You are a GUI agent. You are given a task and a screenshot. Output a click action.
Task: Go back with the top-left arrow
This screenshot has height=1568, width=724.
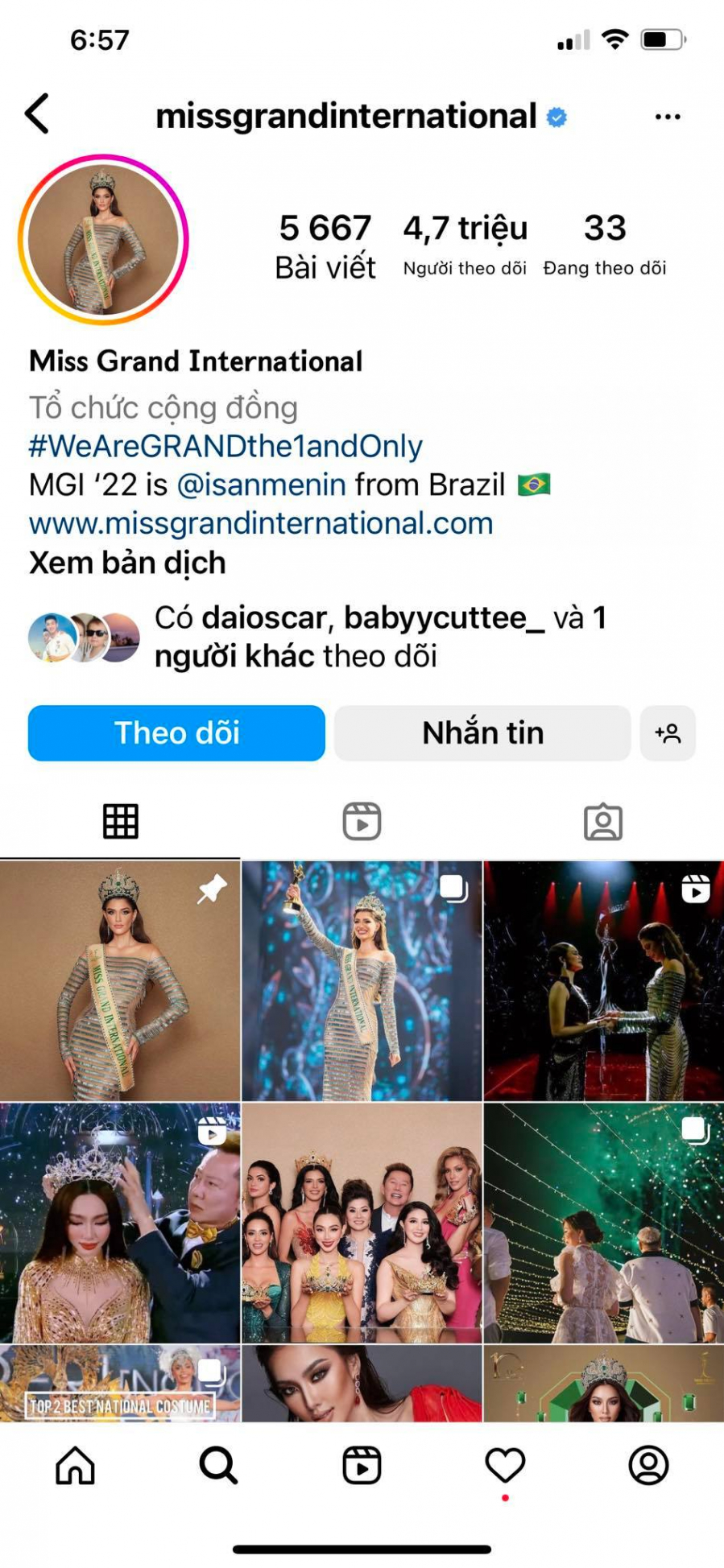pyautogui.click(x=37, y=113)
